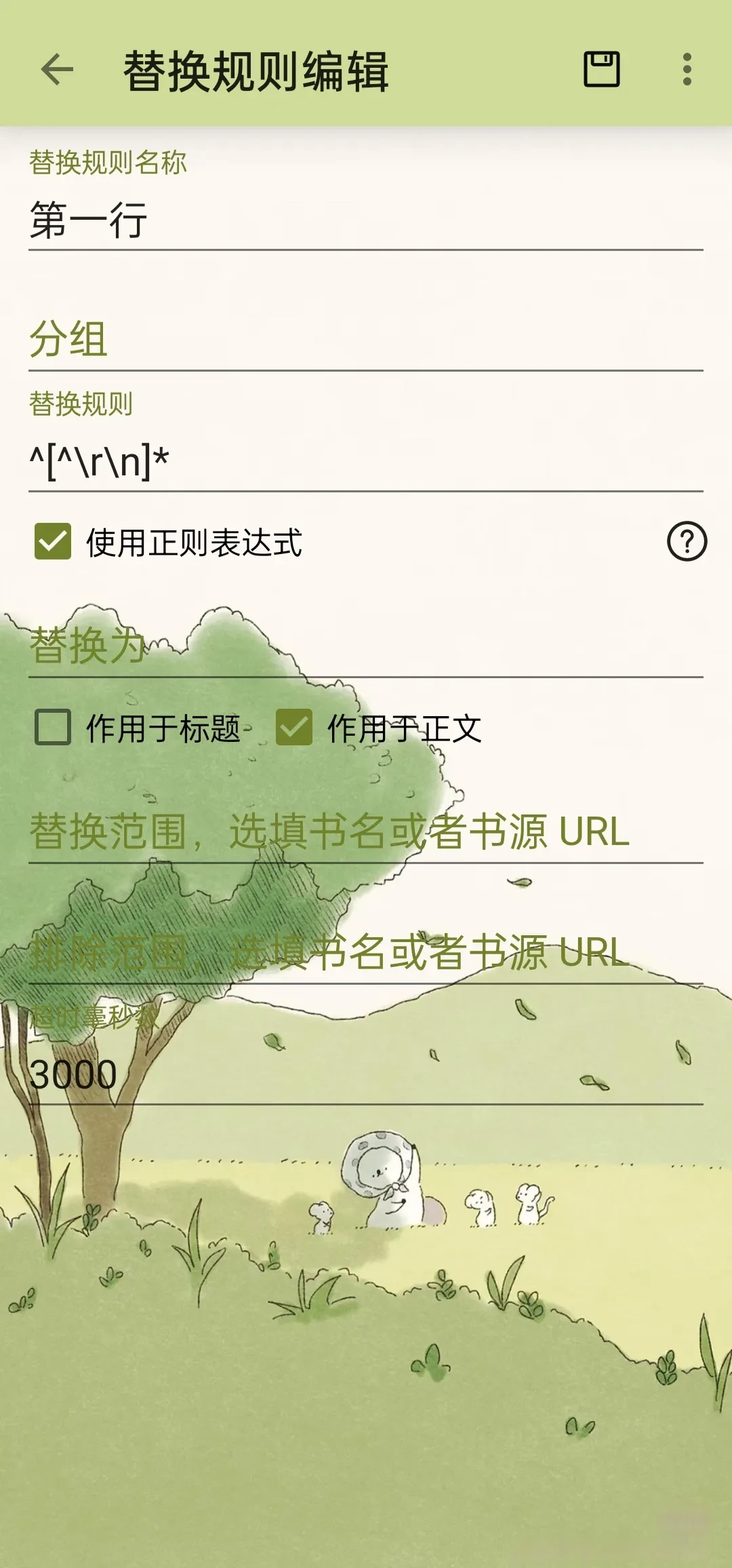Focus the 分组 group field
This screenshot has width=732, height=1568.
point(365,339)
